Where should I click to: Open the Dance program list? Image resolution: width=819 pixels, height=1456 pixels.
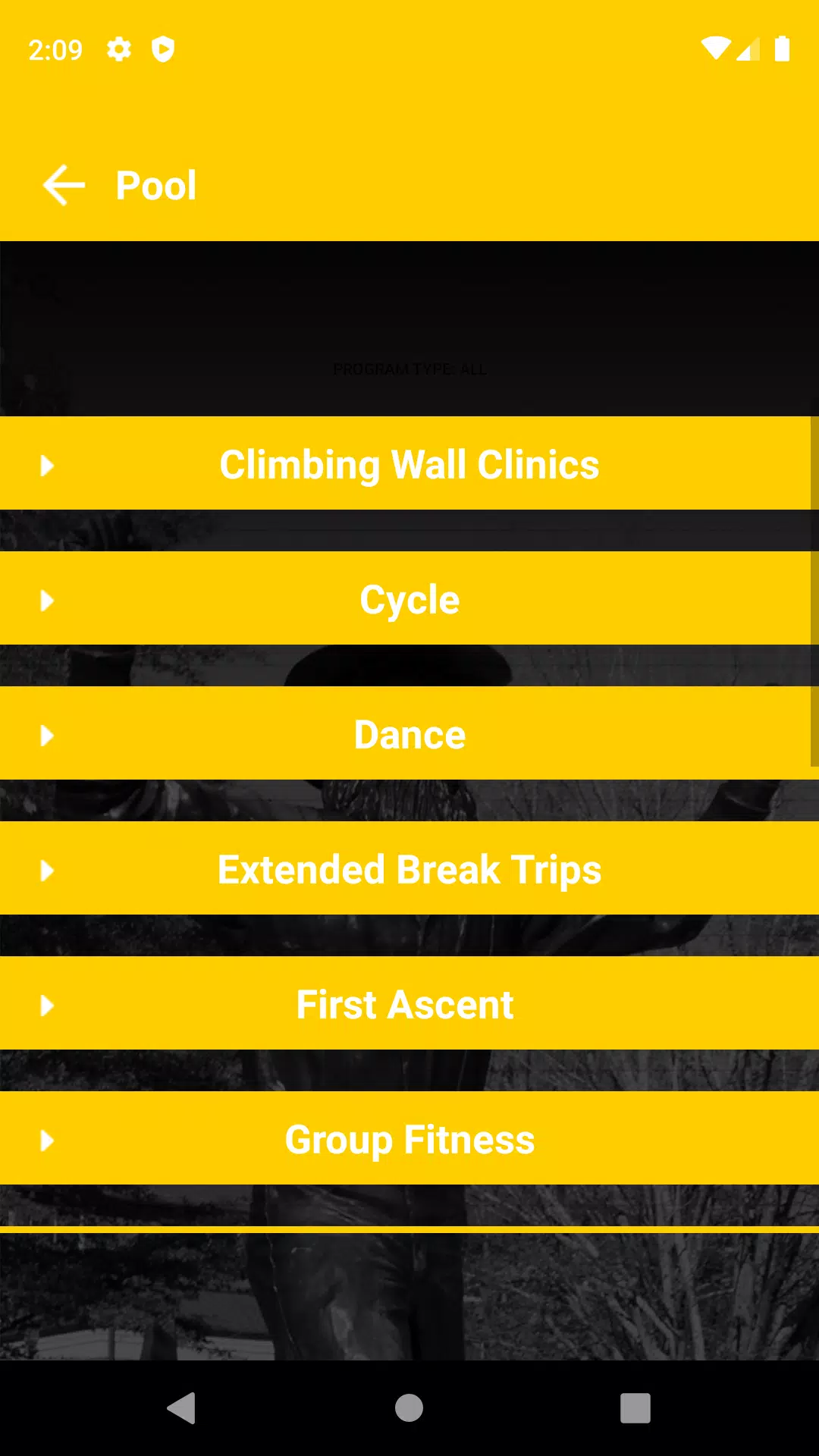(x=409, y=734)
